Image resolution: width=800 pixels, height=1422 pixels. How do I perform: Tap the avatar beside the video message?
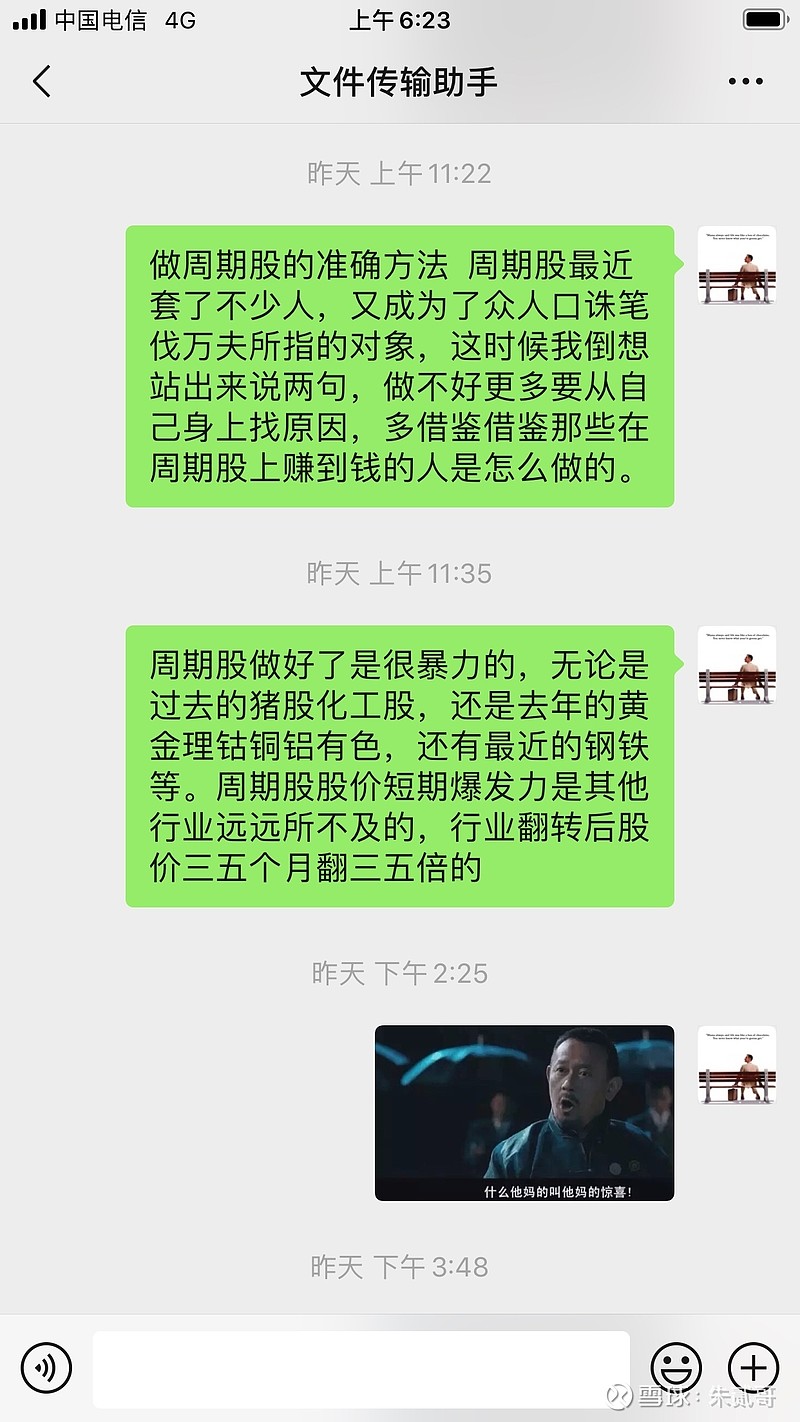tap(736, 1067)
